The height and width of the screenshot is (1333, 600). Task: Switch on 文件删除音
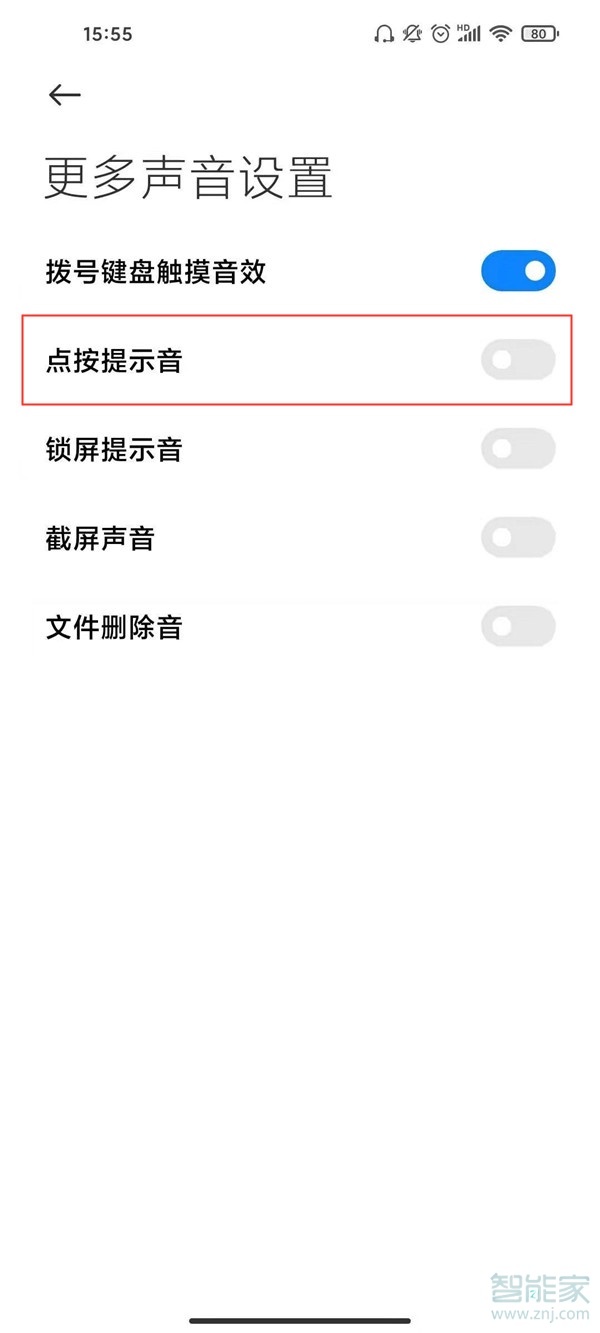(518, 627)
